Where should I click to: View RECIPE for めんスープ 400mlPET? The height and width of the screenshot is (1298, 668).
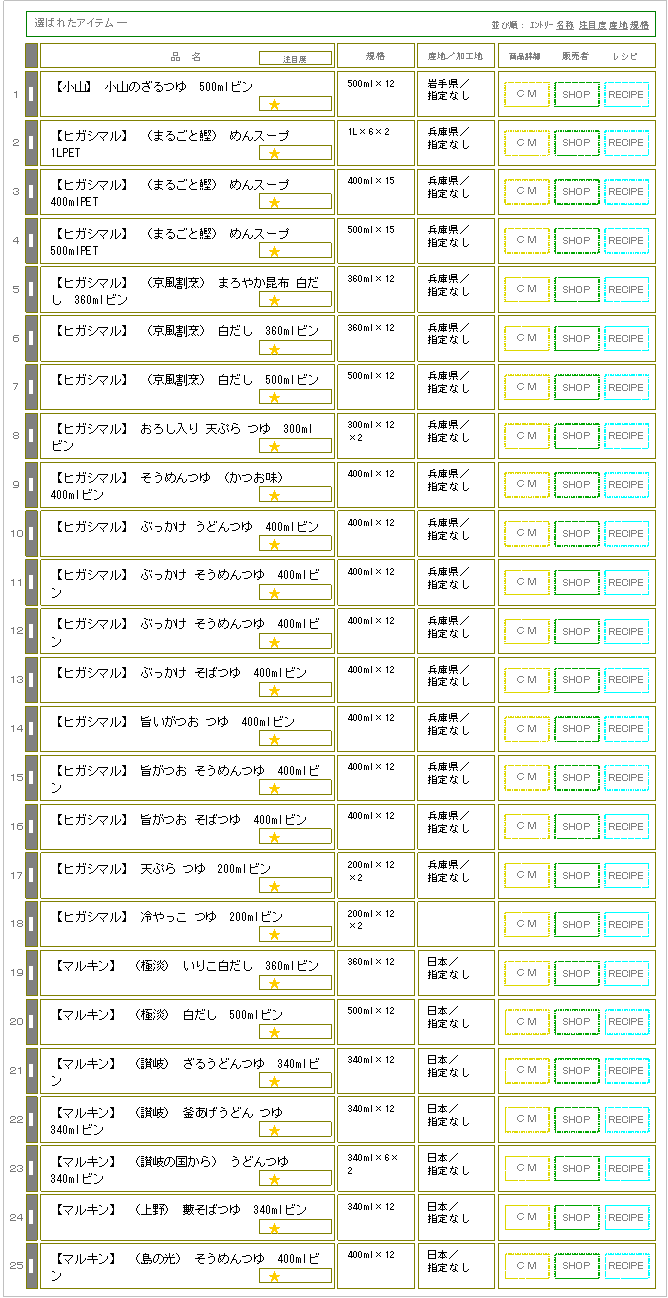(627, 192)
